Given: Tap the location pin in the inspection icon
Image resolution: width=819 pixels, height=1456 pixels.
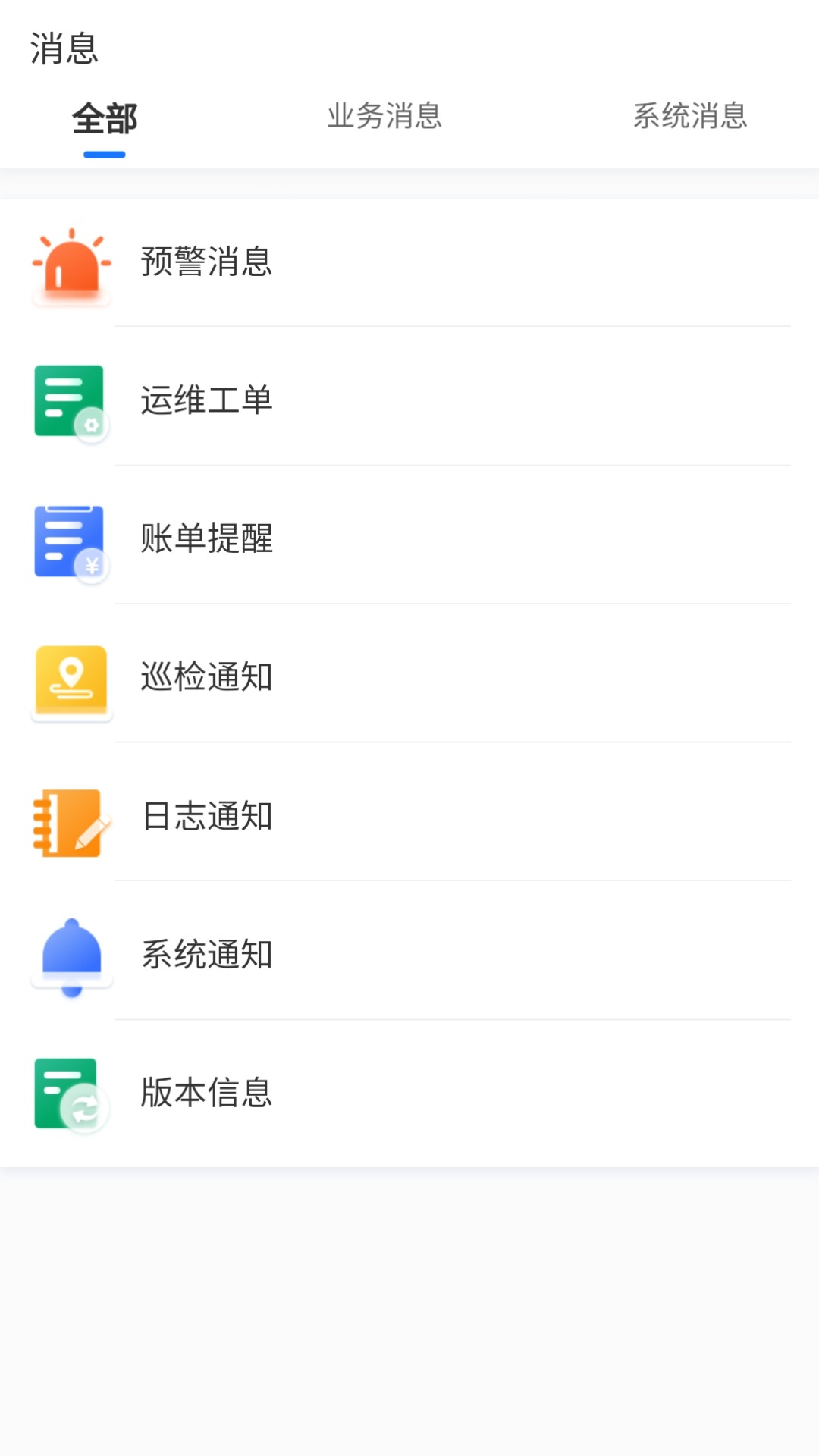Looking at the screenshot, I should pos(71,671).
